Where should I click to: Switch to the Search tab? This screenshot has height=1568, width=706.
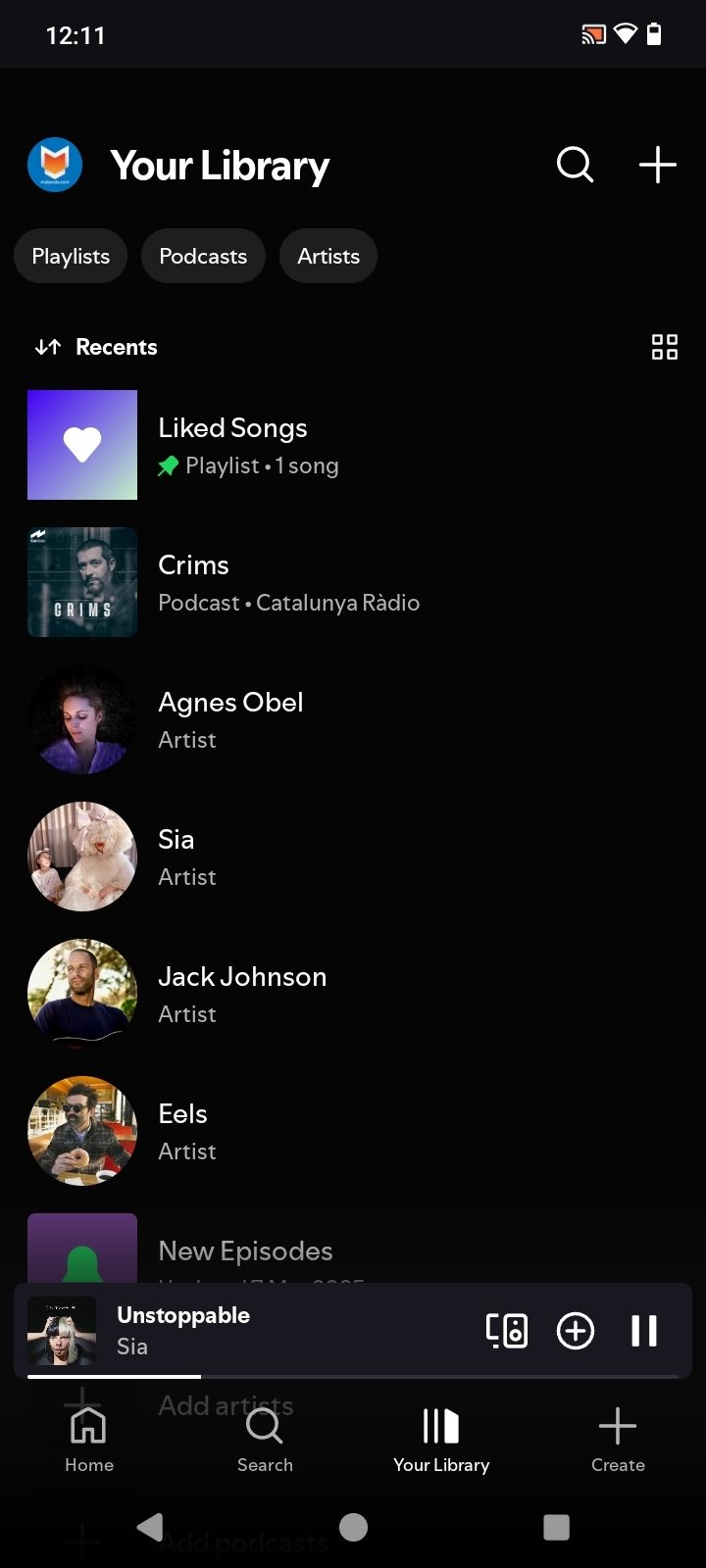coord(265,1439)
